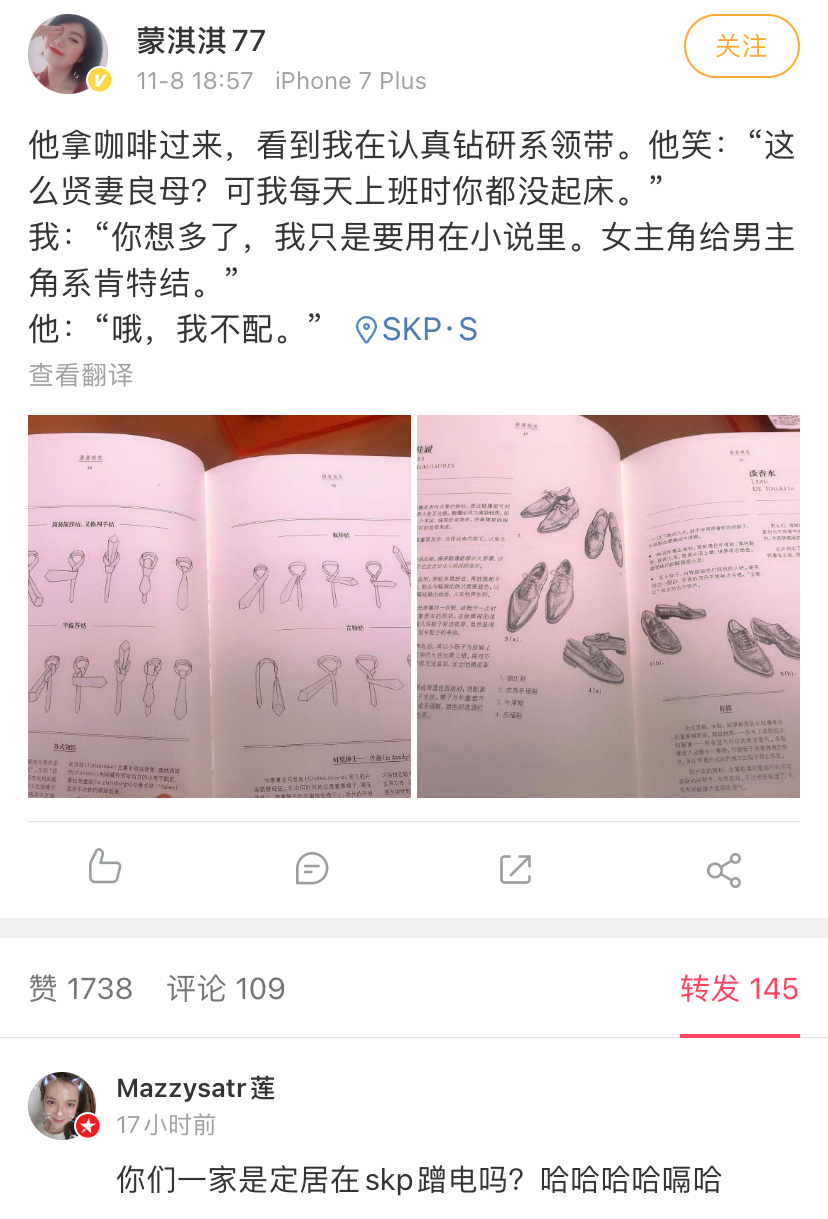Share the post via the share icon
The width and height of the screenshot is (828, 1219).
tap(723, 869)
